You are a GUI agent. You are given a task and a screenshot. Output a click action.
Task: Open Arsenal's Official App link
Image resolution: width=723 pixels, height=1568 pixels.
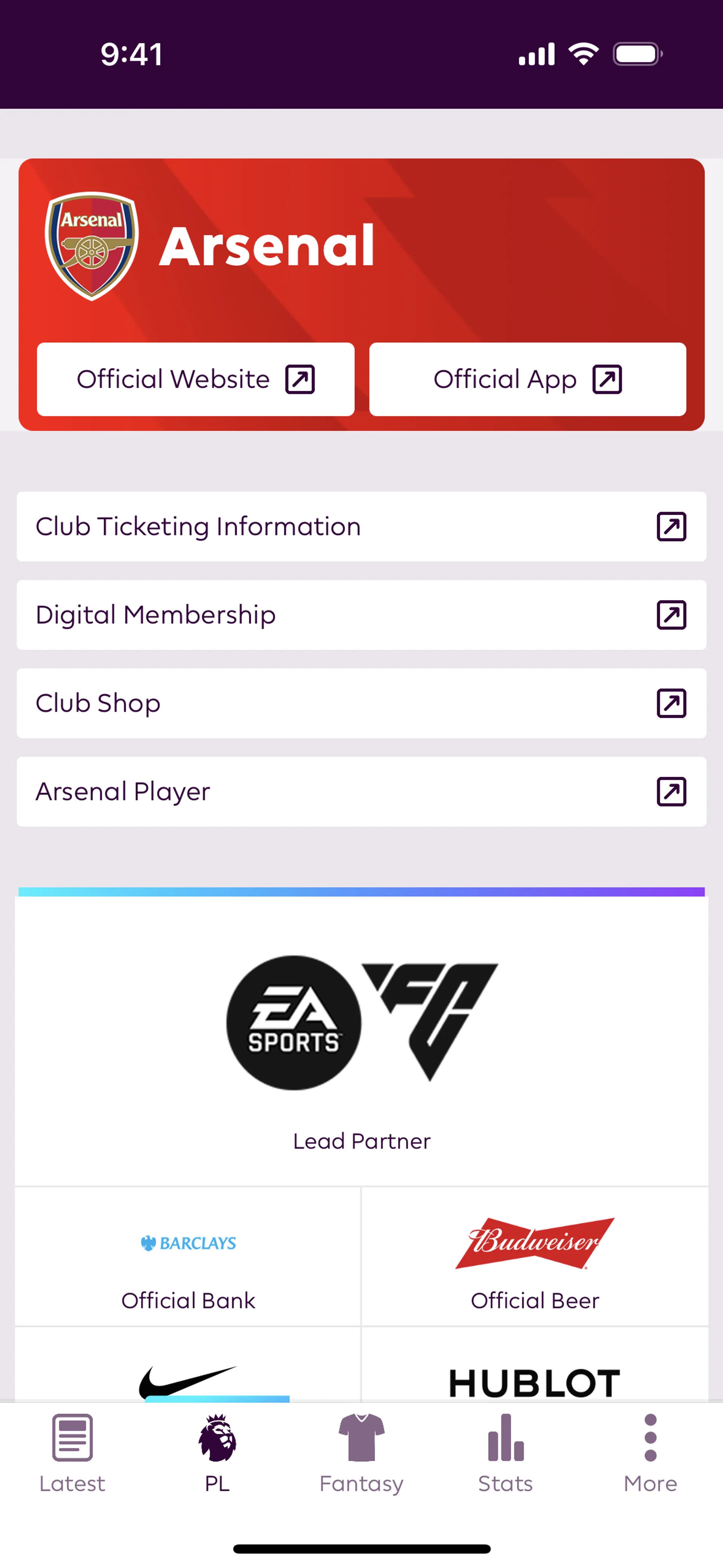[528, 379]
